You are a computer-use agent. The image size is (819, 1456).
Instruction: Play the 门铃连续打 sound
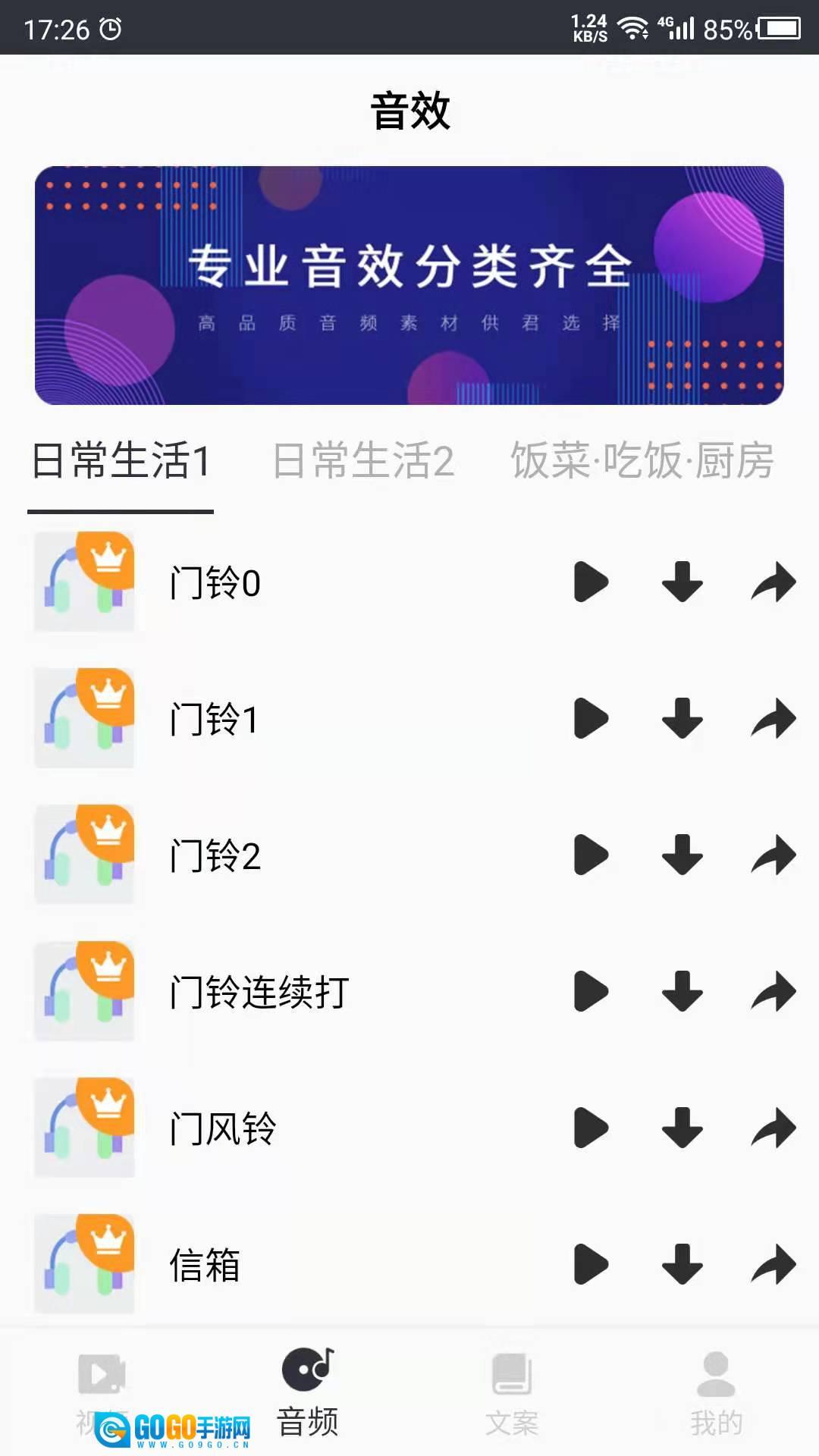click(591, 992)
